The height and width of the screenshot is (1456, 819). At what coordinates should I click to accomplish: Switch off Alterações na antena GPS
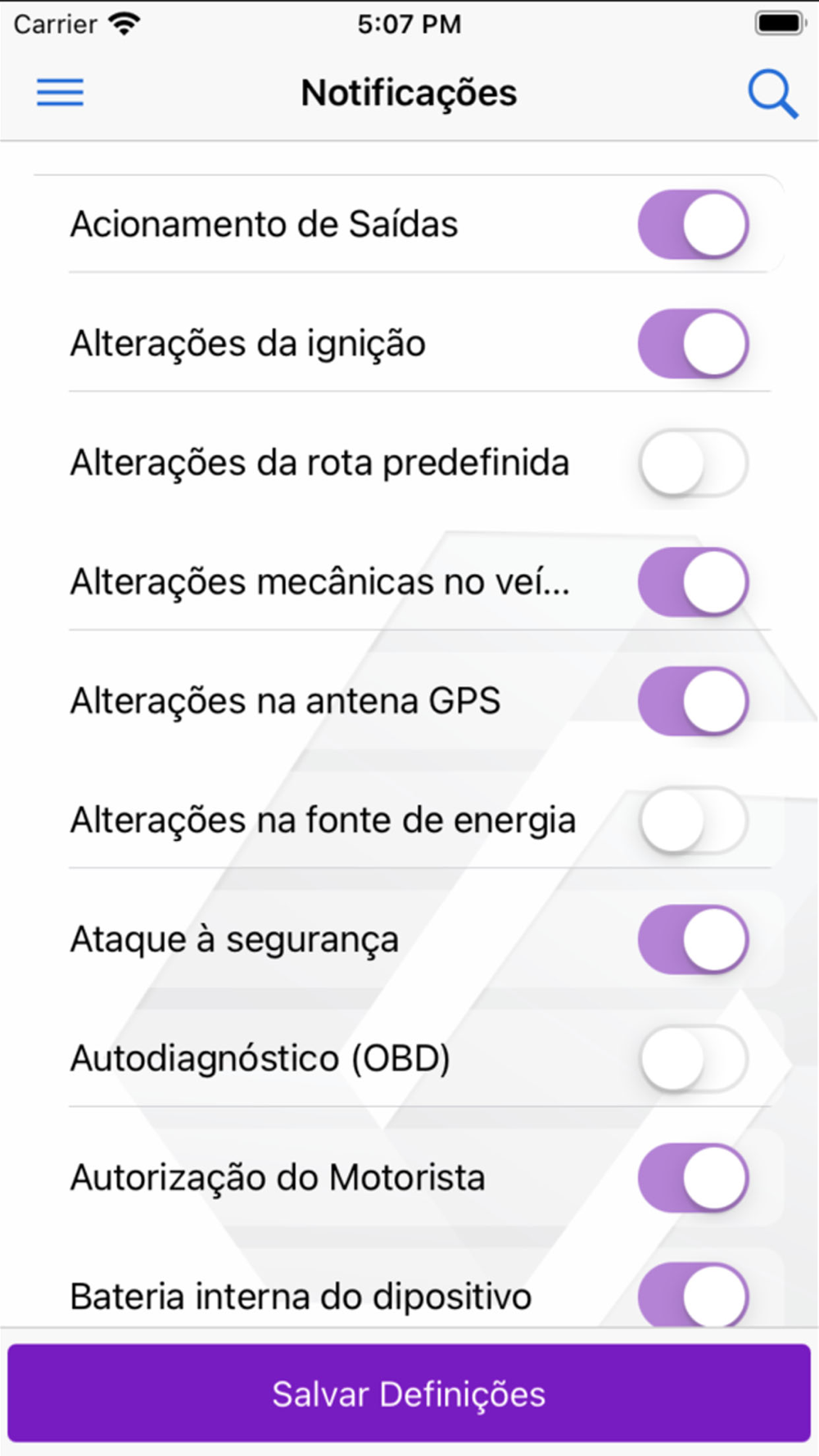(693, 701)
